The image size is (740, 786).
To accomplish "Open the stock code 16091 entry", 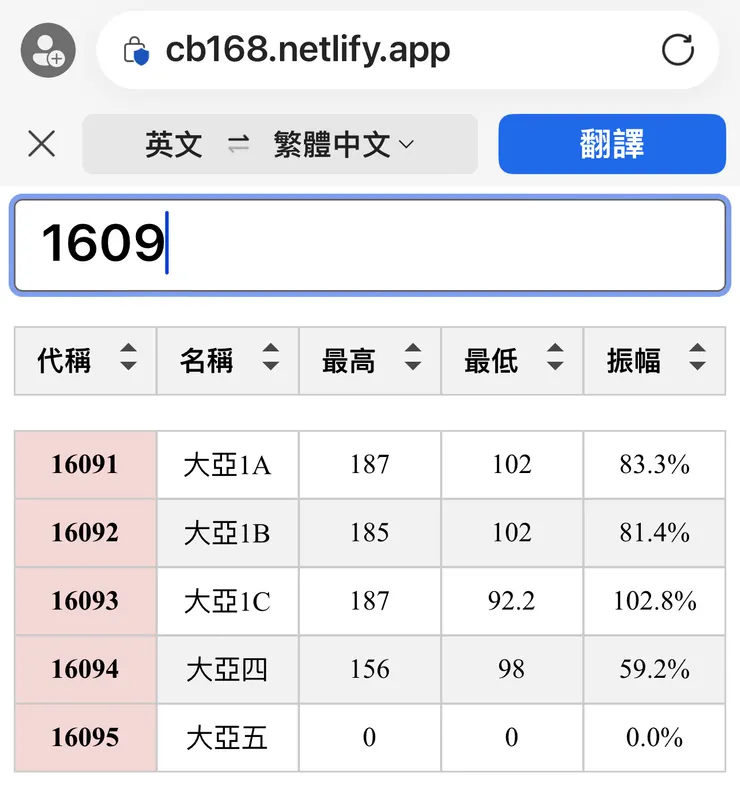I will (85, 464).
